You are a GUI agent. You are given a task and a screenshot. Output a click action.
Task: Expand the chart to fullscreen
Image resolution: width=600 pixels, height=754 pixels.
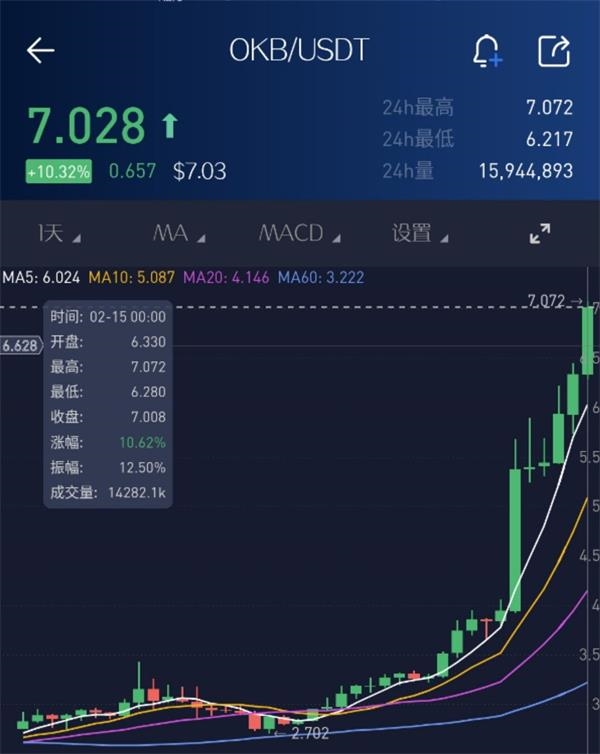pyautogui.click(x=540, y=234)
